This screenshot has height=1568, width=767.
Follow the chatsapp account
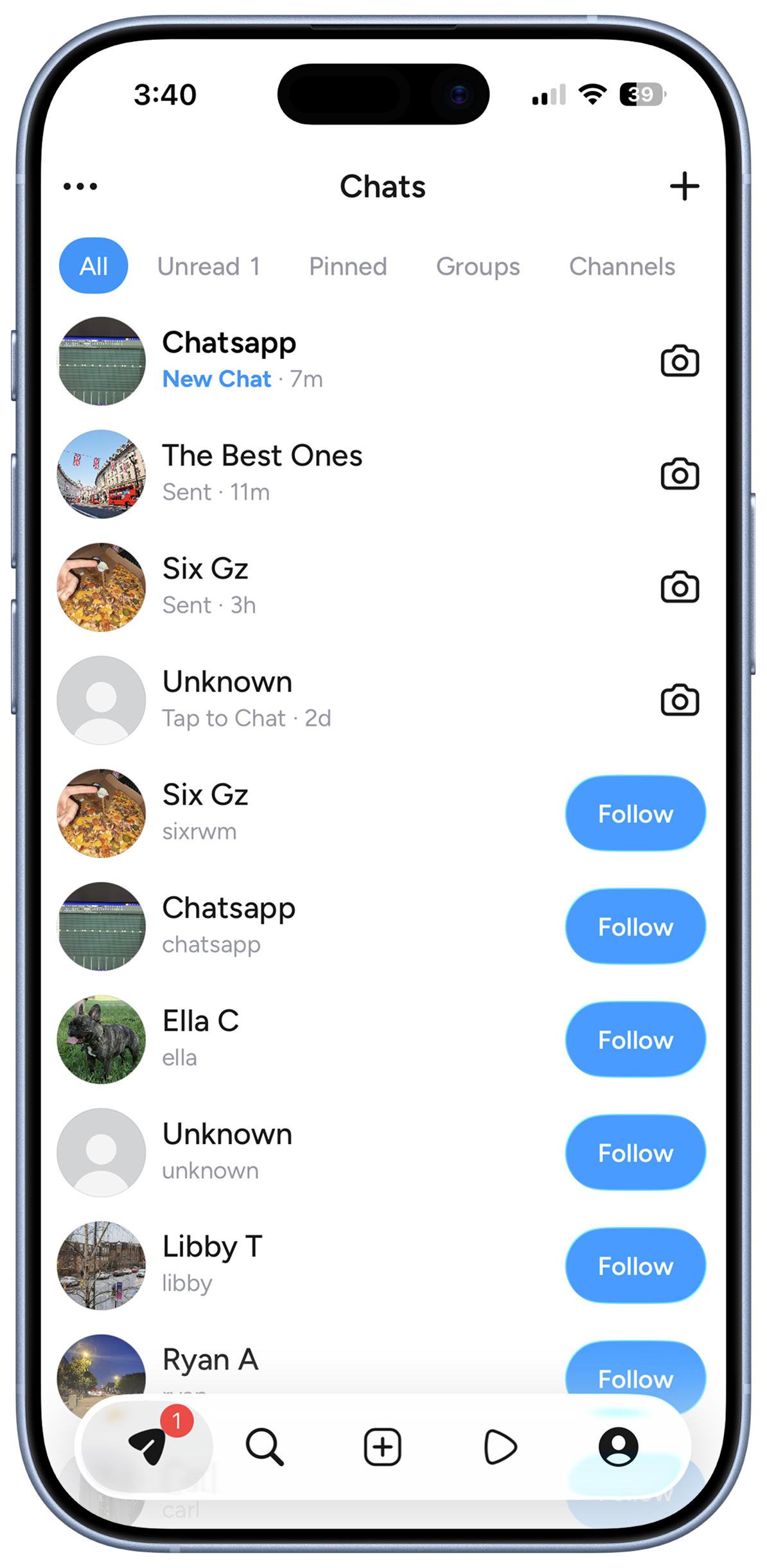click(635, 926)
